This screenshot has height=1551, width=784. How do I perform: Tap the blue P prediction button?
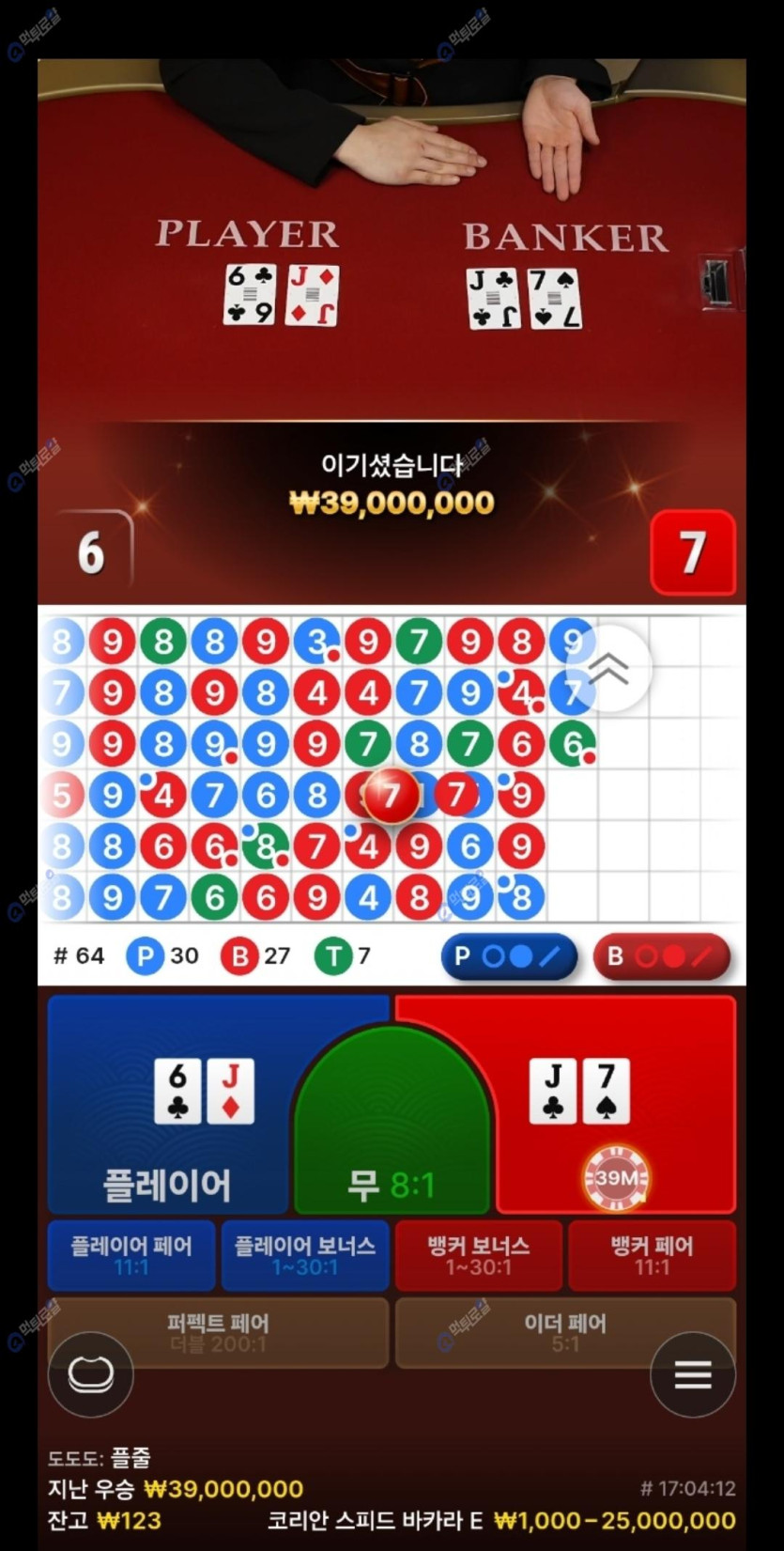click(x=508, y=957)
